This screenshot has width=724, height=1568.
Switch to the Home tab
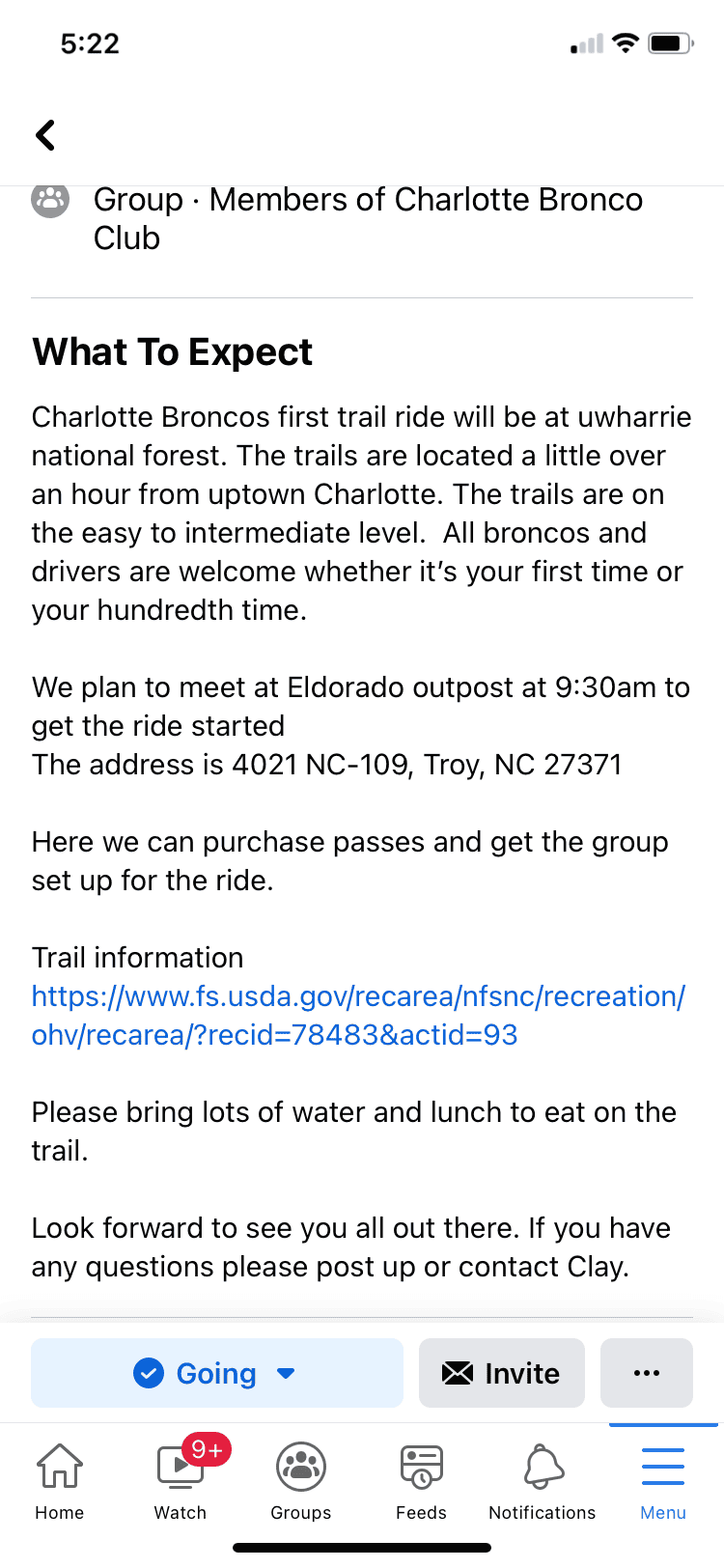coord(60,1482)
